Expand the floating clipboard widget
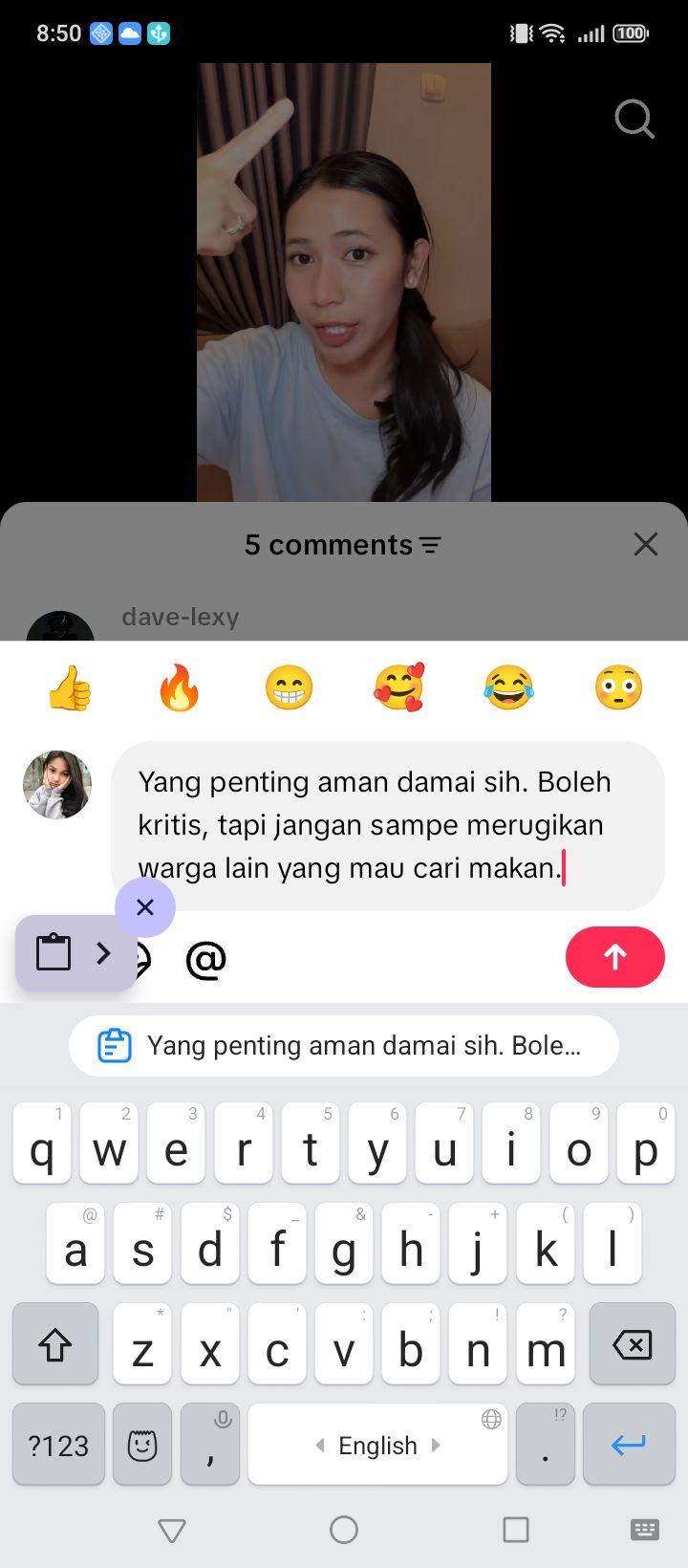 tap(76, 953)
